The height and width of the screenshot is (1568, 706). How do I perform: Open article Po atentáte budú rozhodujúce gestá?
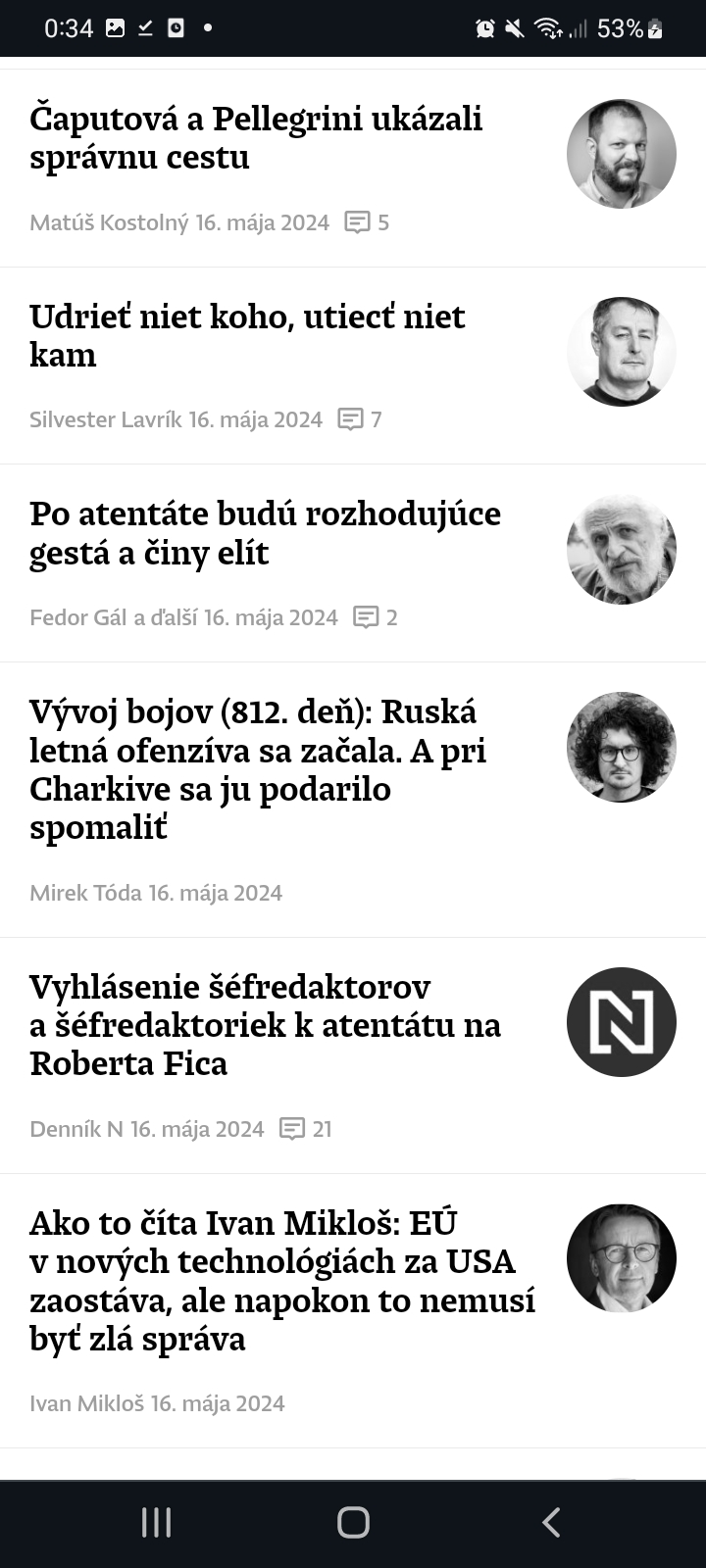point(265,533)
